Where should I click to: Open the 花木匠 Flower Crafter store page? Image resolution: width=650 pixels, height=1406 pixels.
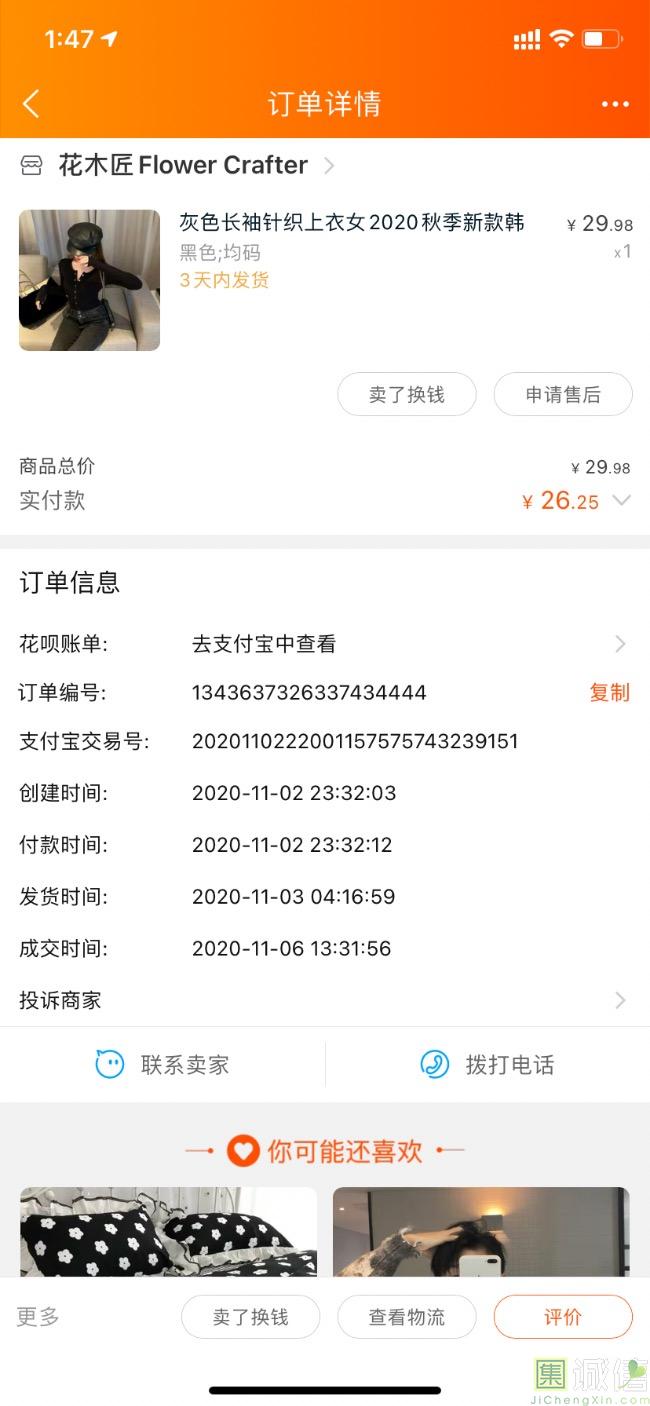tap(178, 165)
